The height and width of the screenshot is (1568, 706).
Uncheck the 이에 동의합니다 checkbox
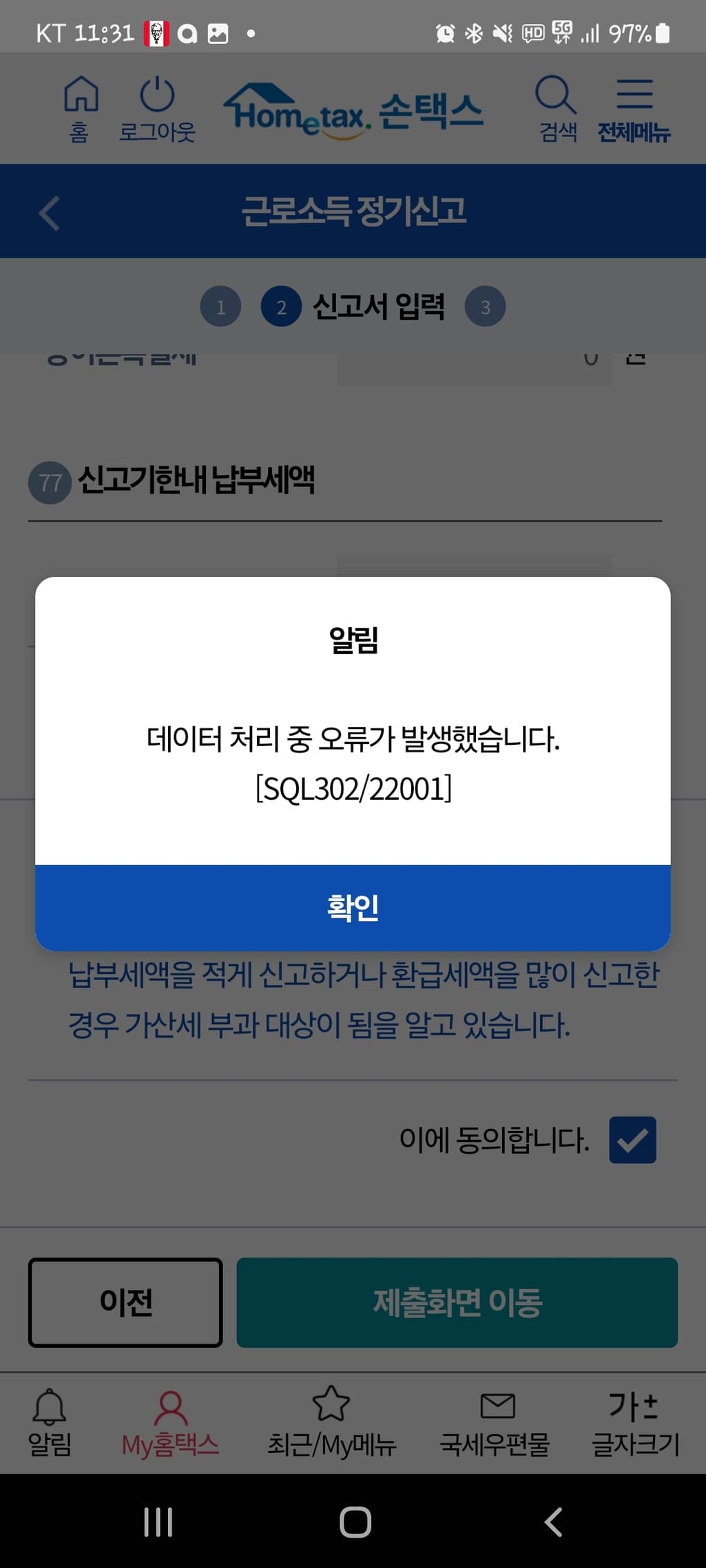[x=632, y=1140]
